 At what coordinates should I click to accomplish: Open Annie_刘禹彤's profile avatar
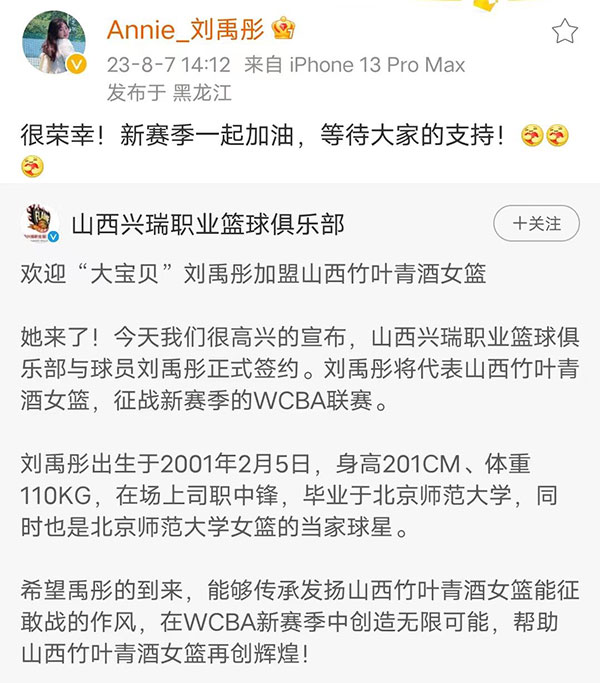pos(53,43)
